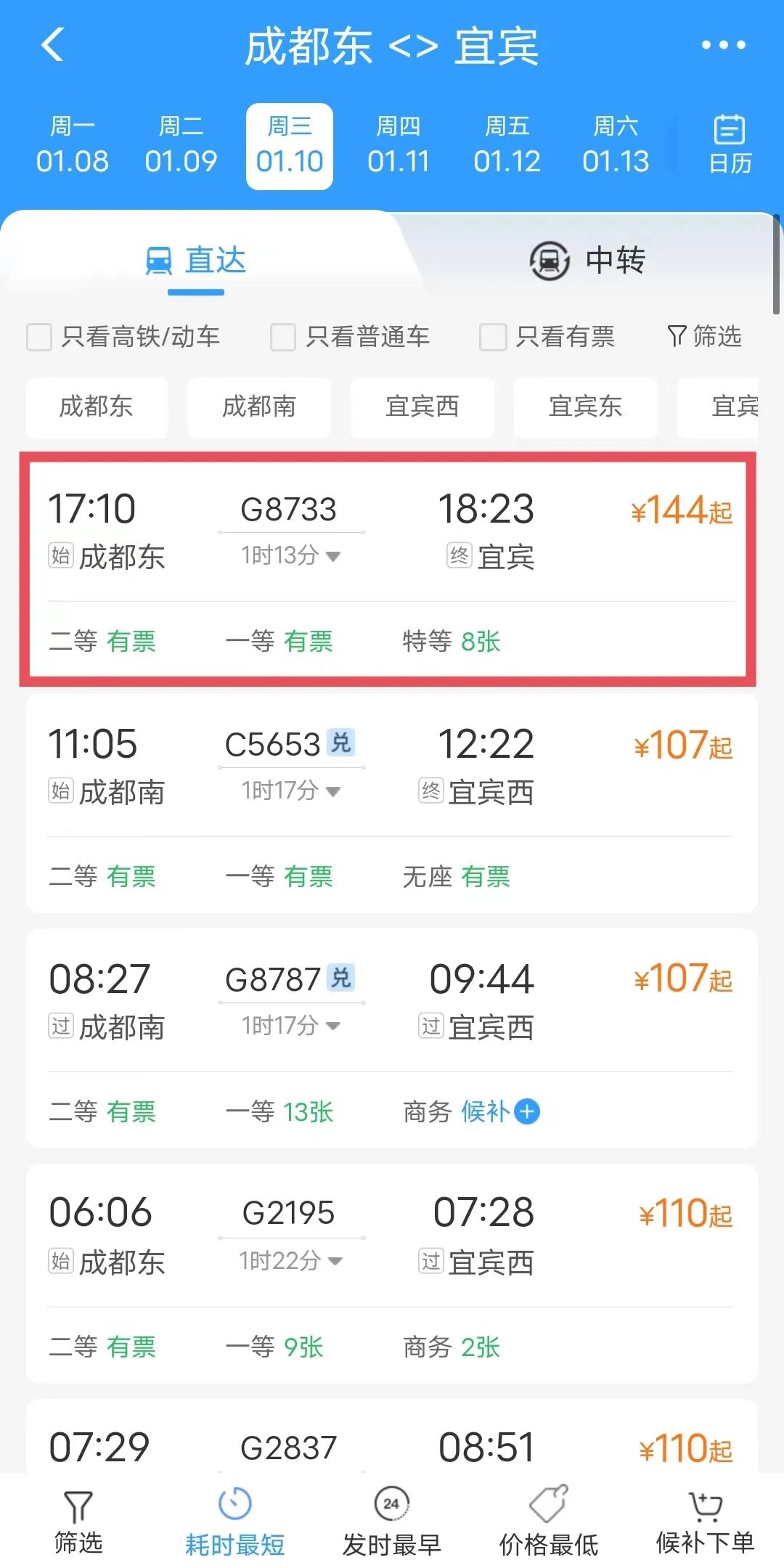The image size is (784, 1568).
Task: Enable the 只看有票 checkbox
Action: coord(493,337)
